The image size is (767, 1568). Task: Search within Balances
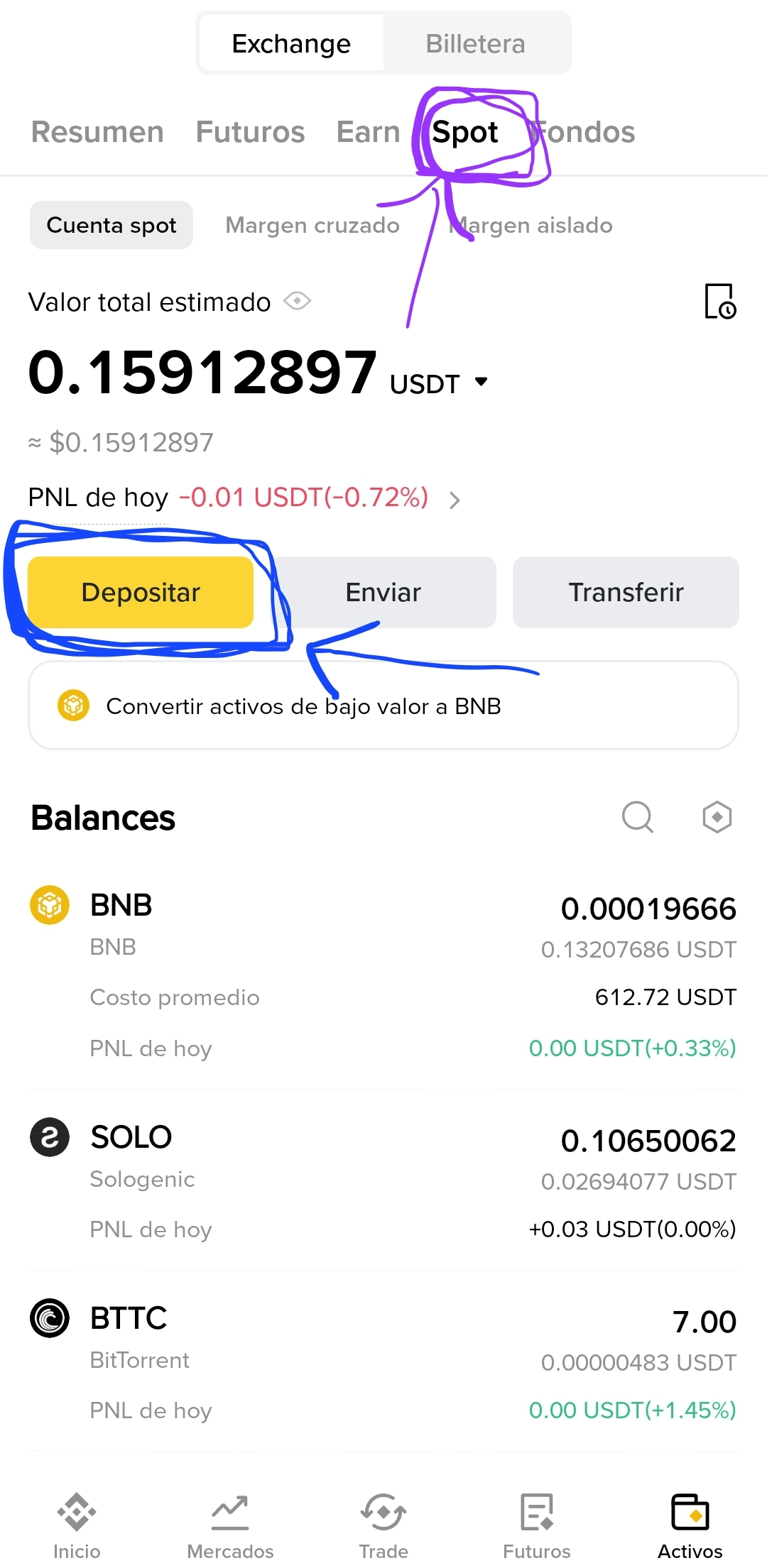click(637, 817)
